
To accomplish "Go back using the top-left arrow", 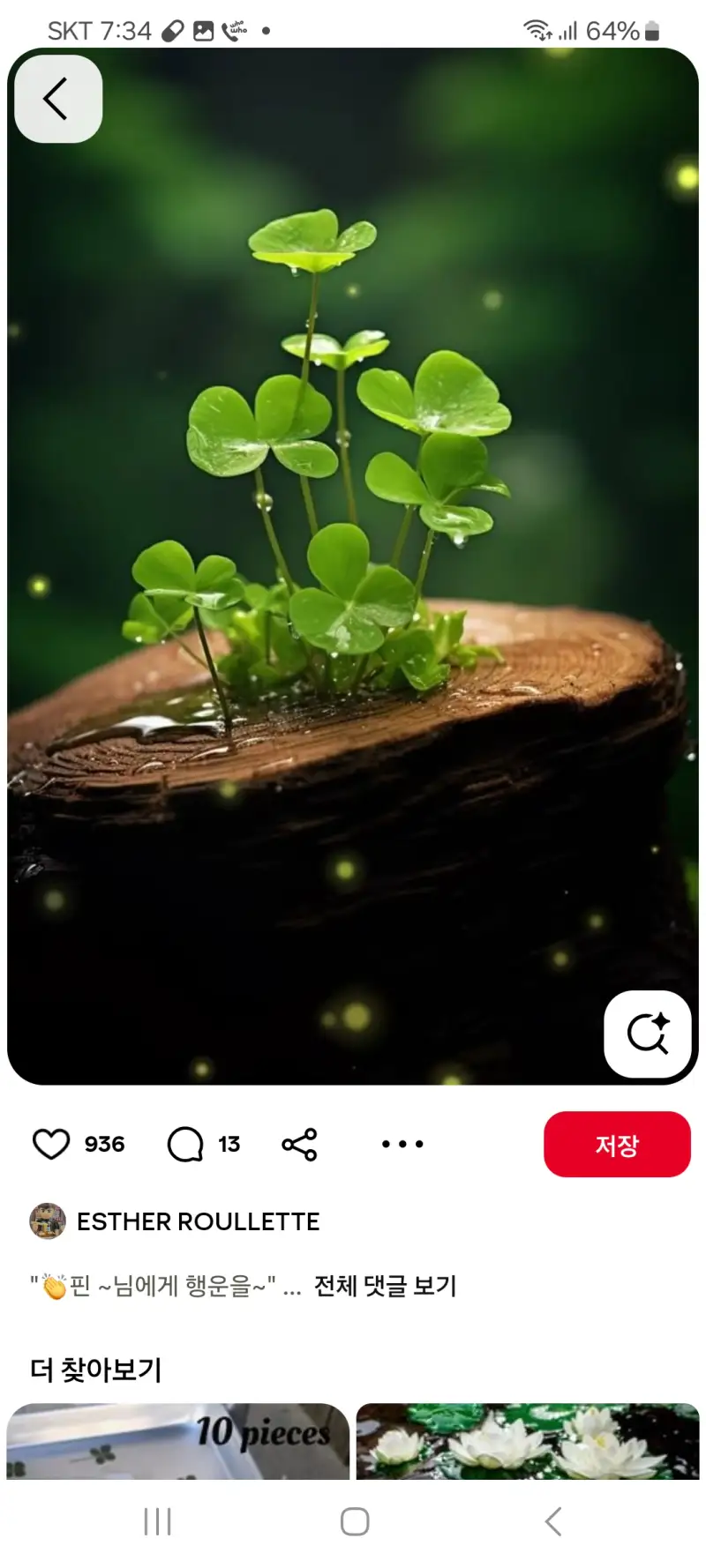I will [58, 98].
